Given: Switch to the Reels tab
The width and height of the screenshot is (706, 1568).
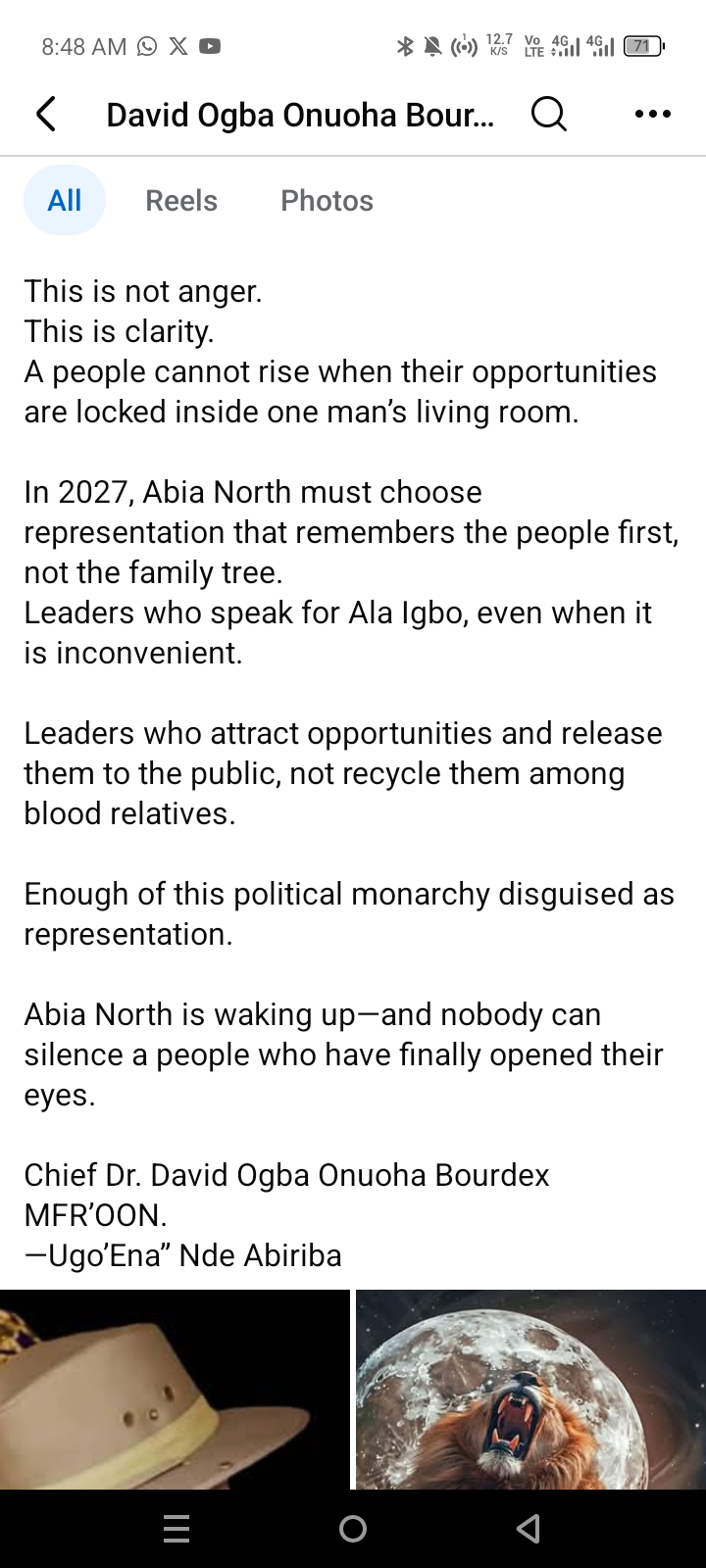Looking at the screenshot, I should point(181,201).
